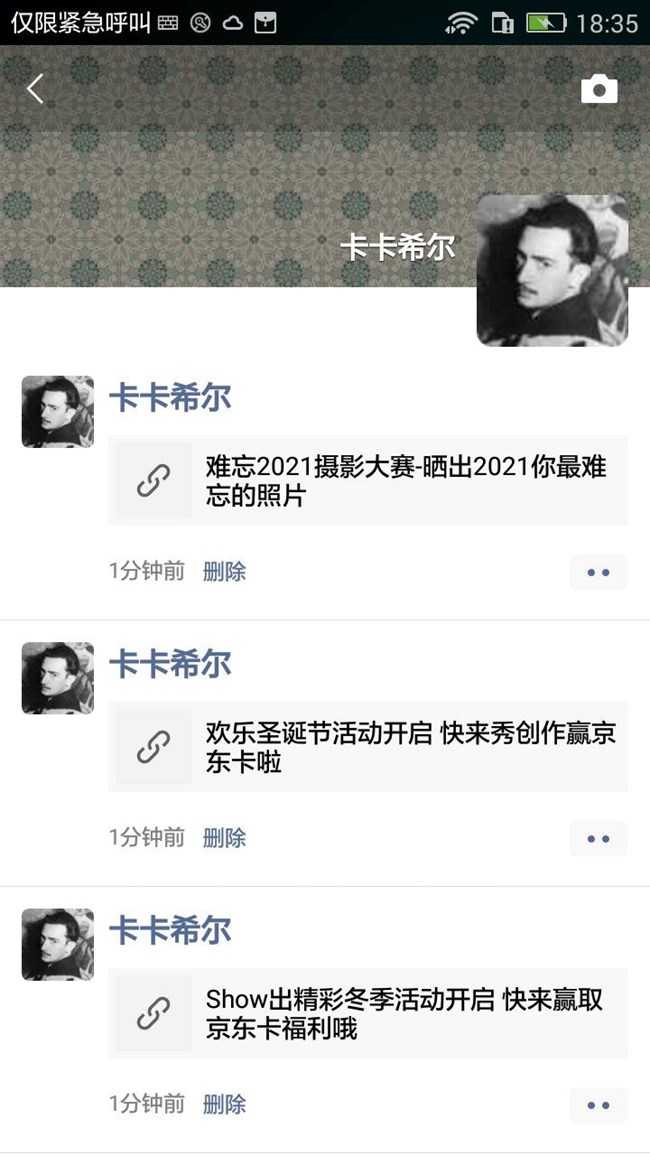The width and height of the screenshot is (650, 1156).
Task: Open the two-dot menu under the Show出精彩冬季活动 post
Action: click(x=598, y=1105)
